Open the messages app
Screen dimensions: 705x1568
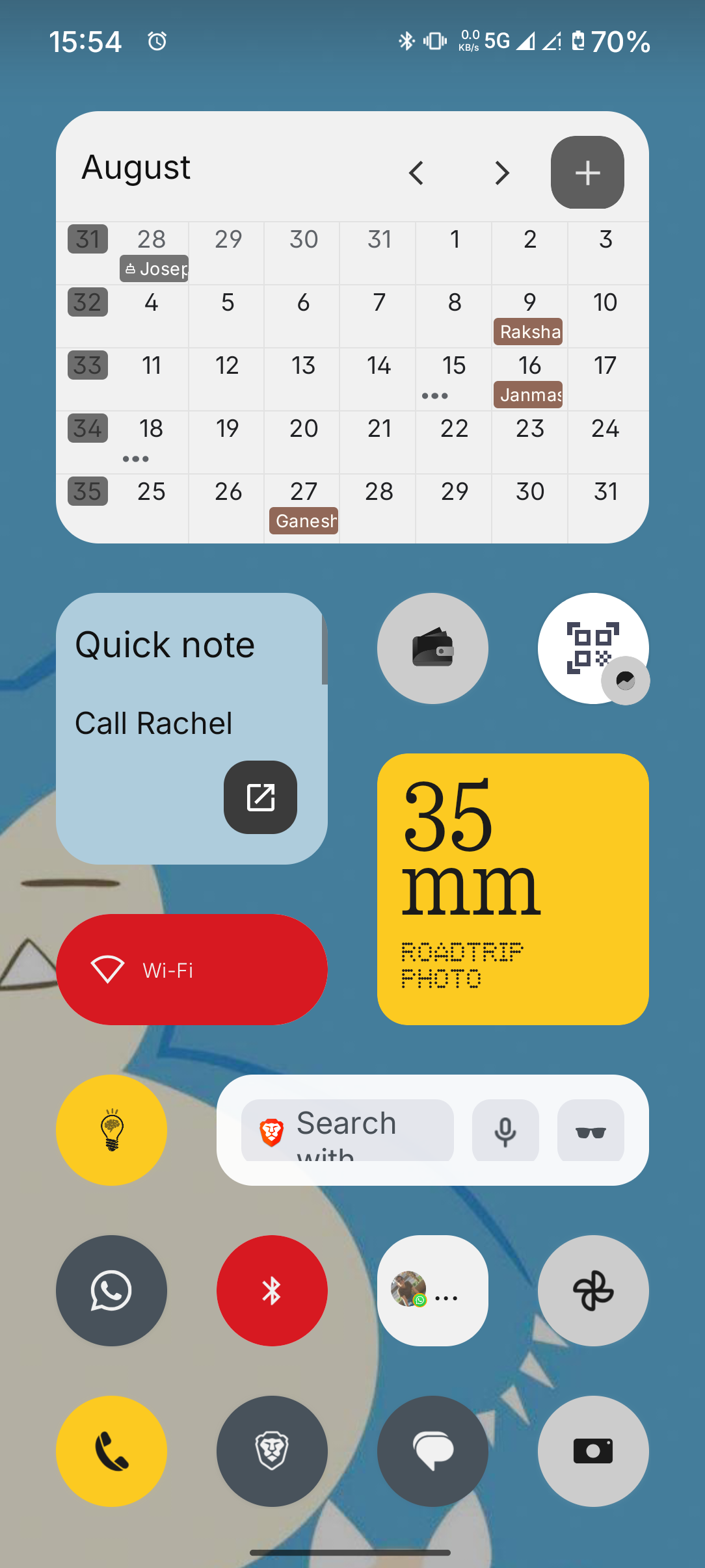pyautogui.click(x=432, y=1451)
